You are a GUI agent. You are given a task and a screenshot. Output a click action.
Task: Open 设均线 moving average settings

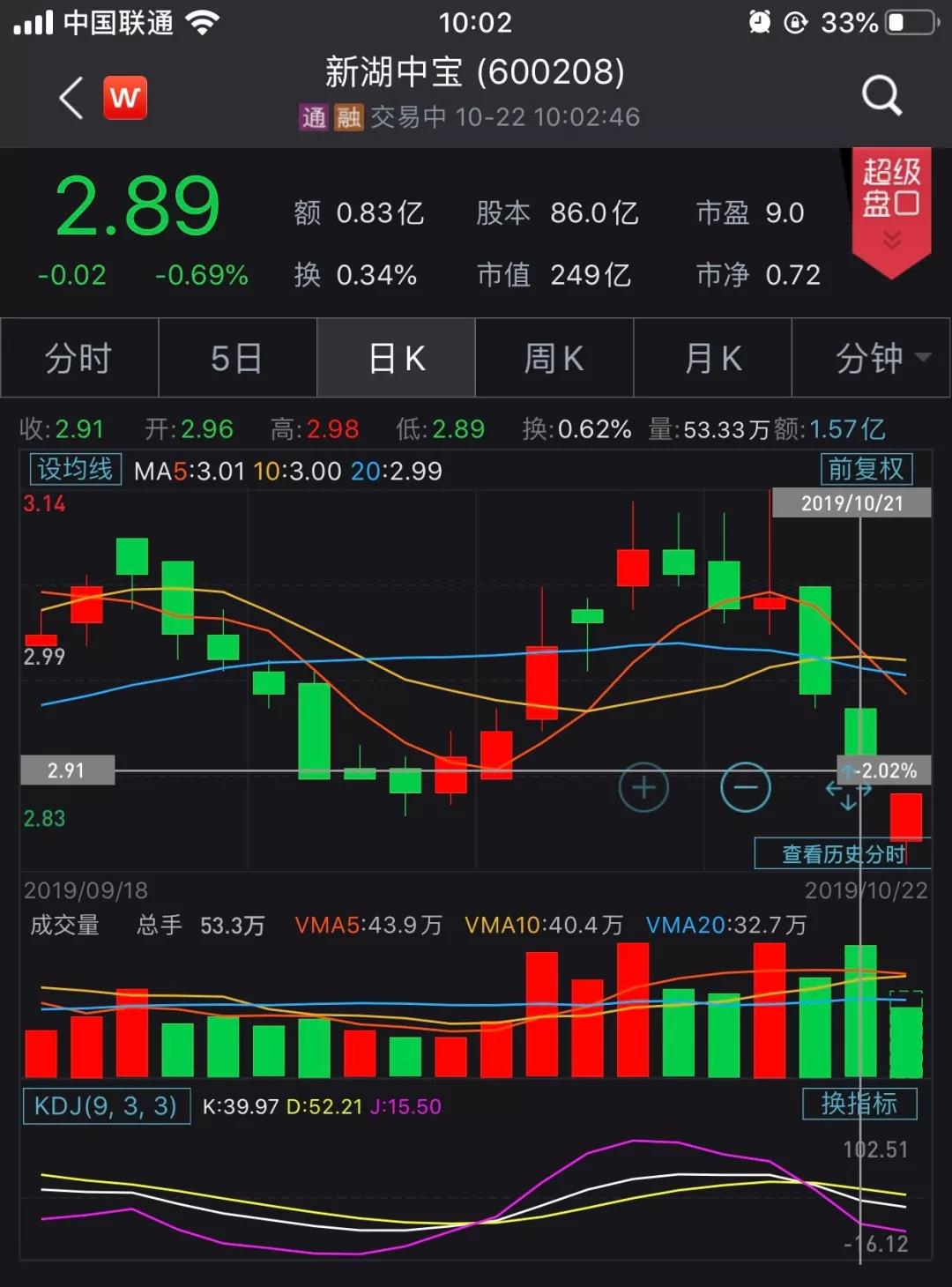click(75, 469)
